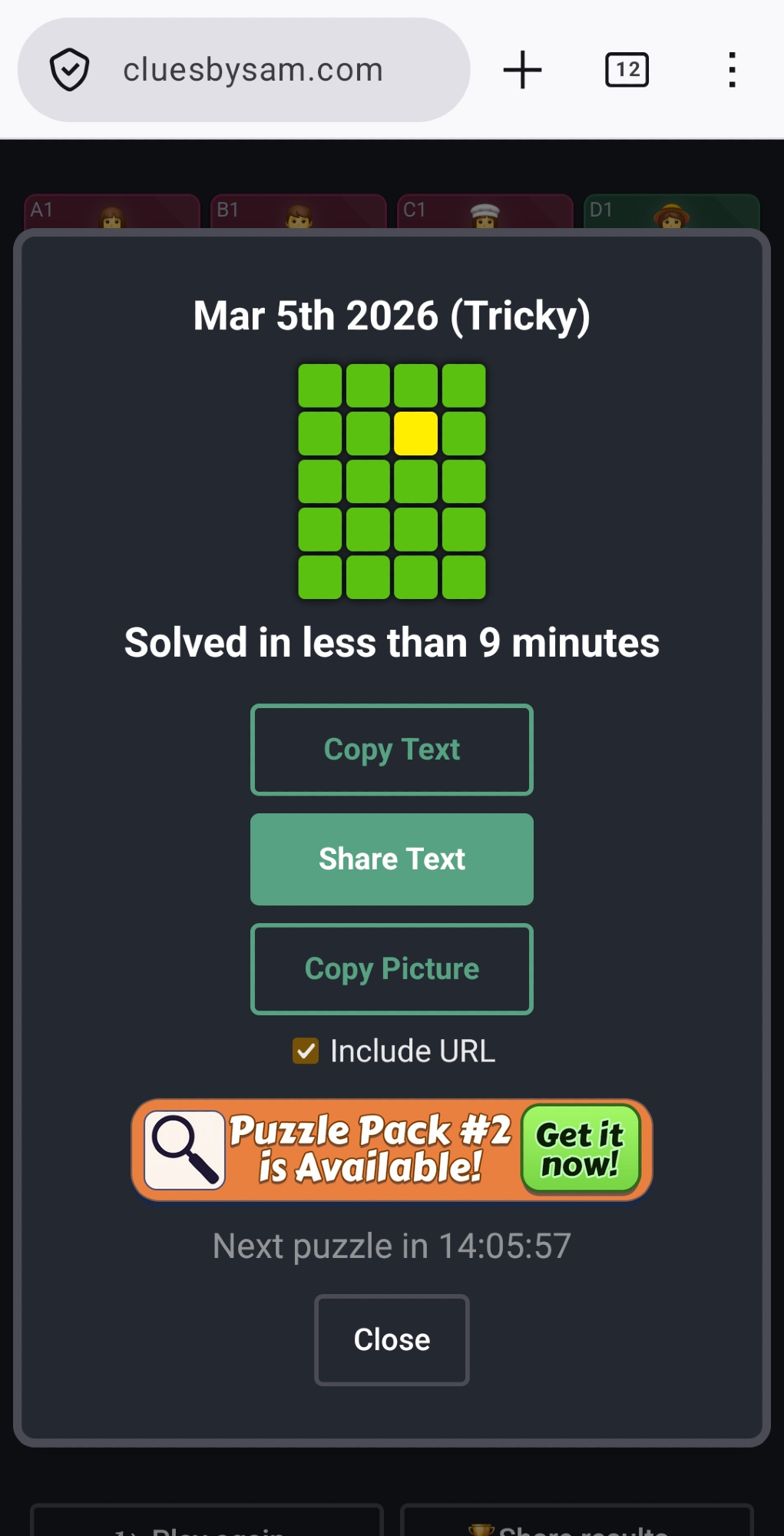The width and height of the screenshot is (784, 1536).
Task: Share the results via Share Text
Action: tap(392, 859)
